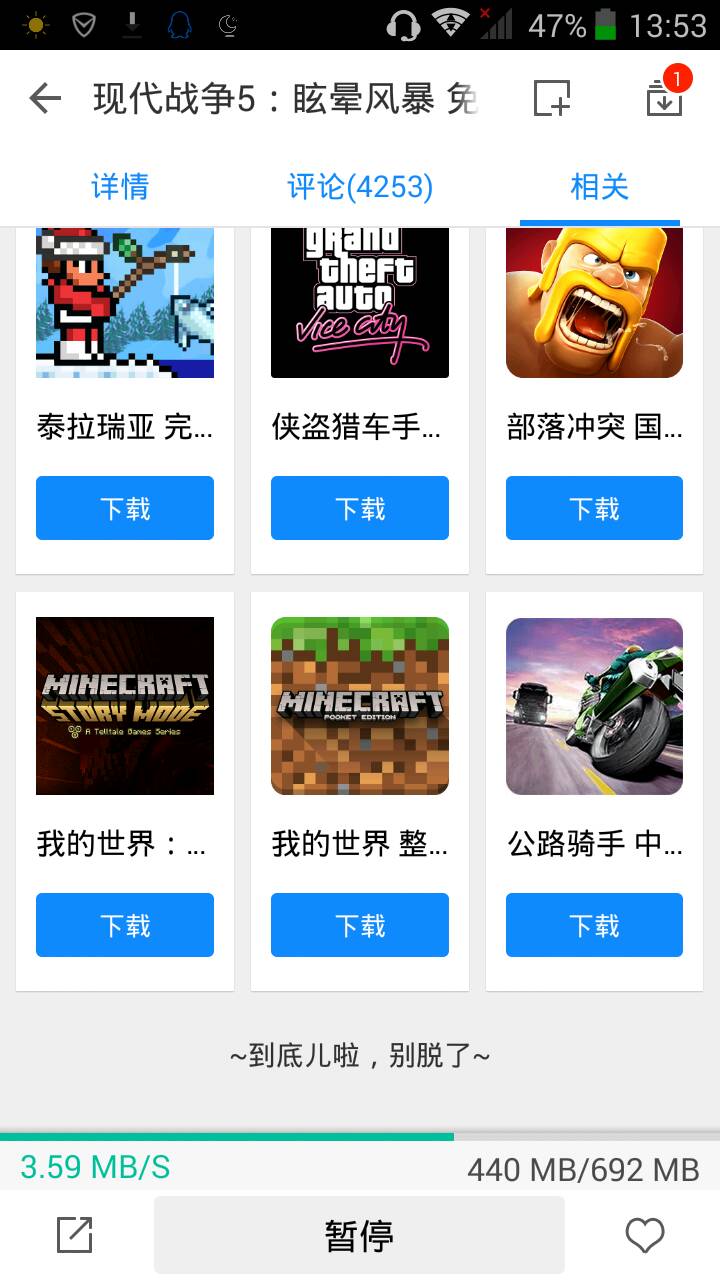Switch to the 详情 tab

[x=120, y=187]
